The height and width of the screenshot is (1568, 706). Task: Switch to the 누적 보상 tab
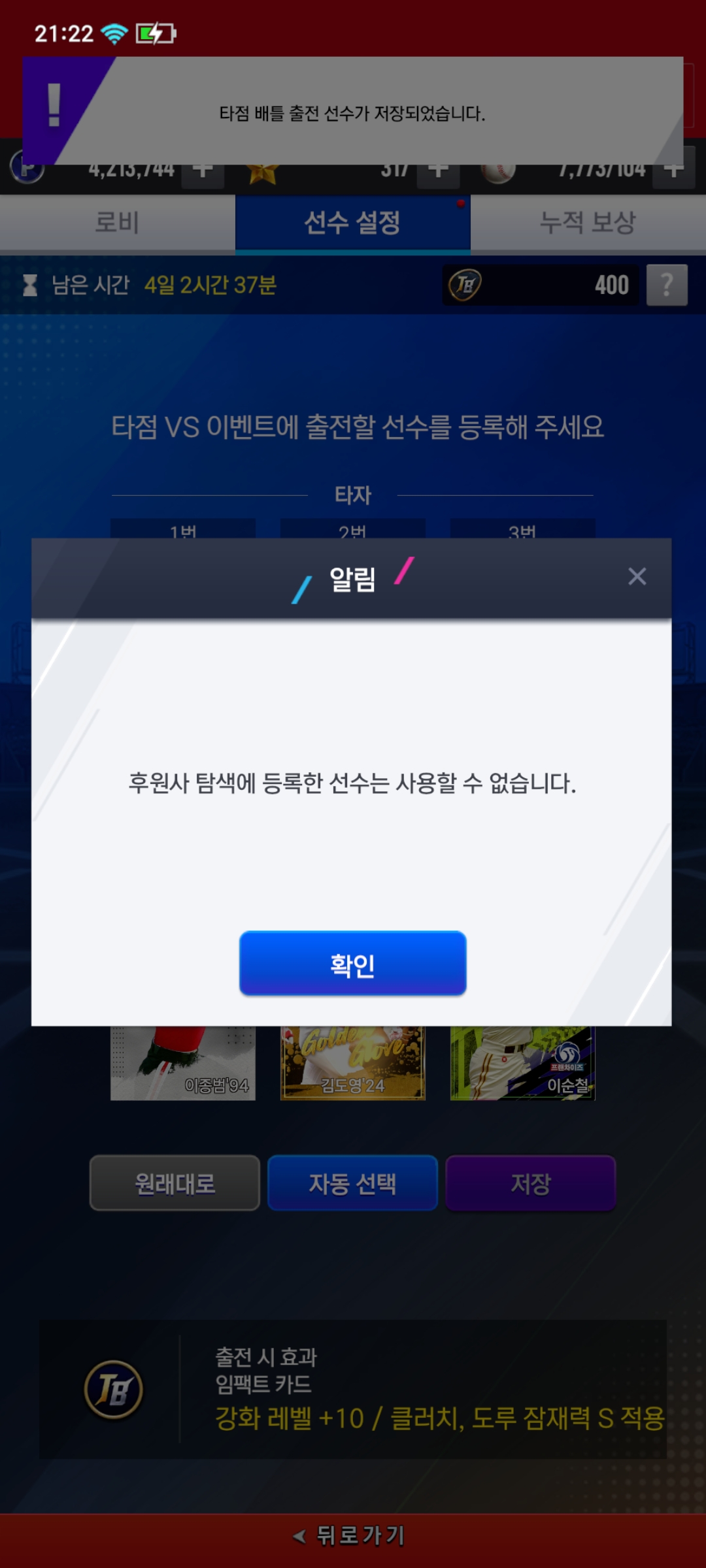click(x=588, y=223)
